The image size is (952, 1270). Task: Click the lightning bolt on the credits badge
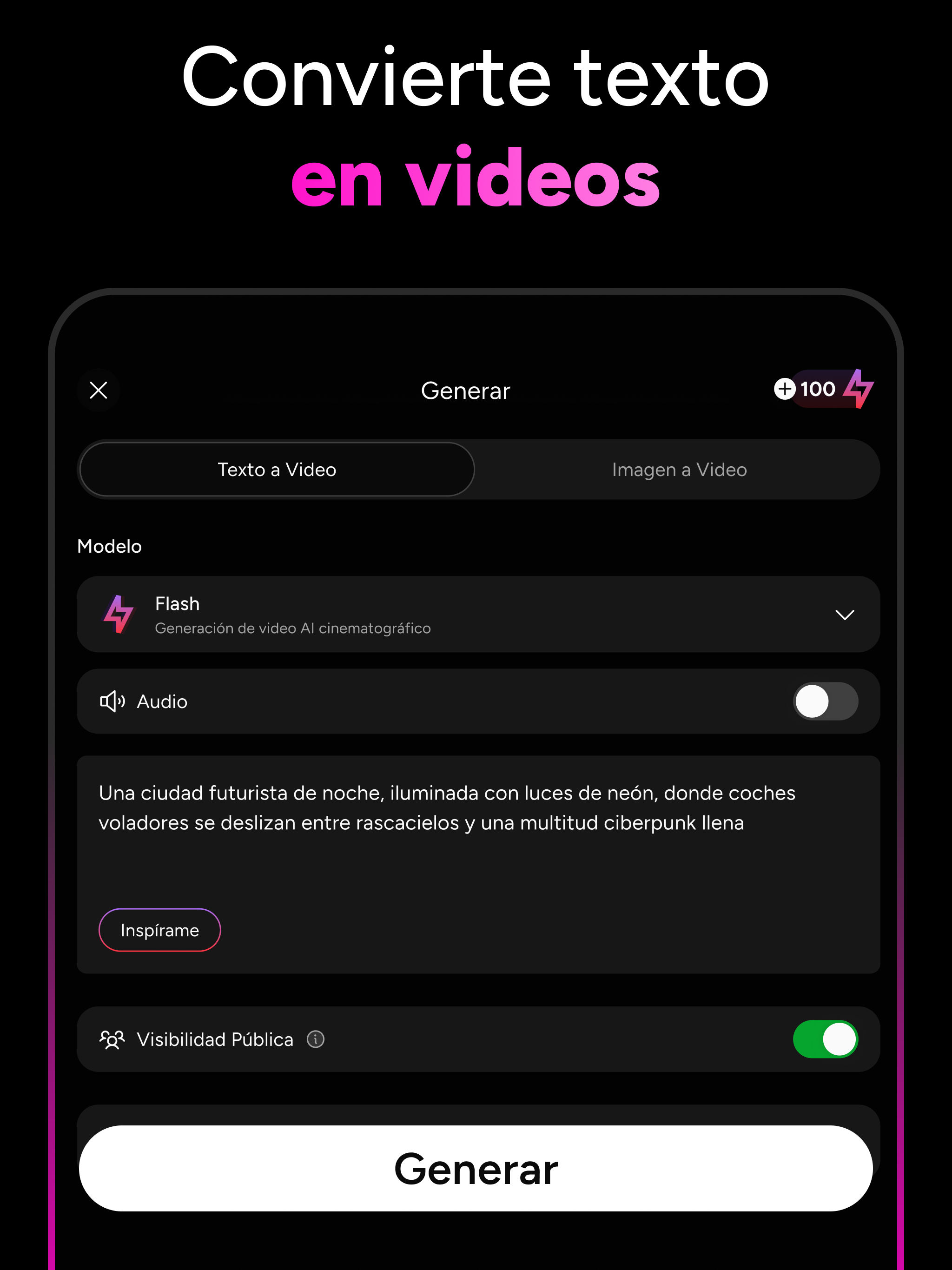pyautogui.click(x=858, y=389)
